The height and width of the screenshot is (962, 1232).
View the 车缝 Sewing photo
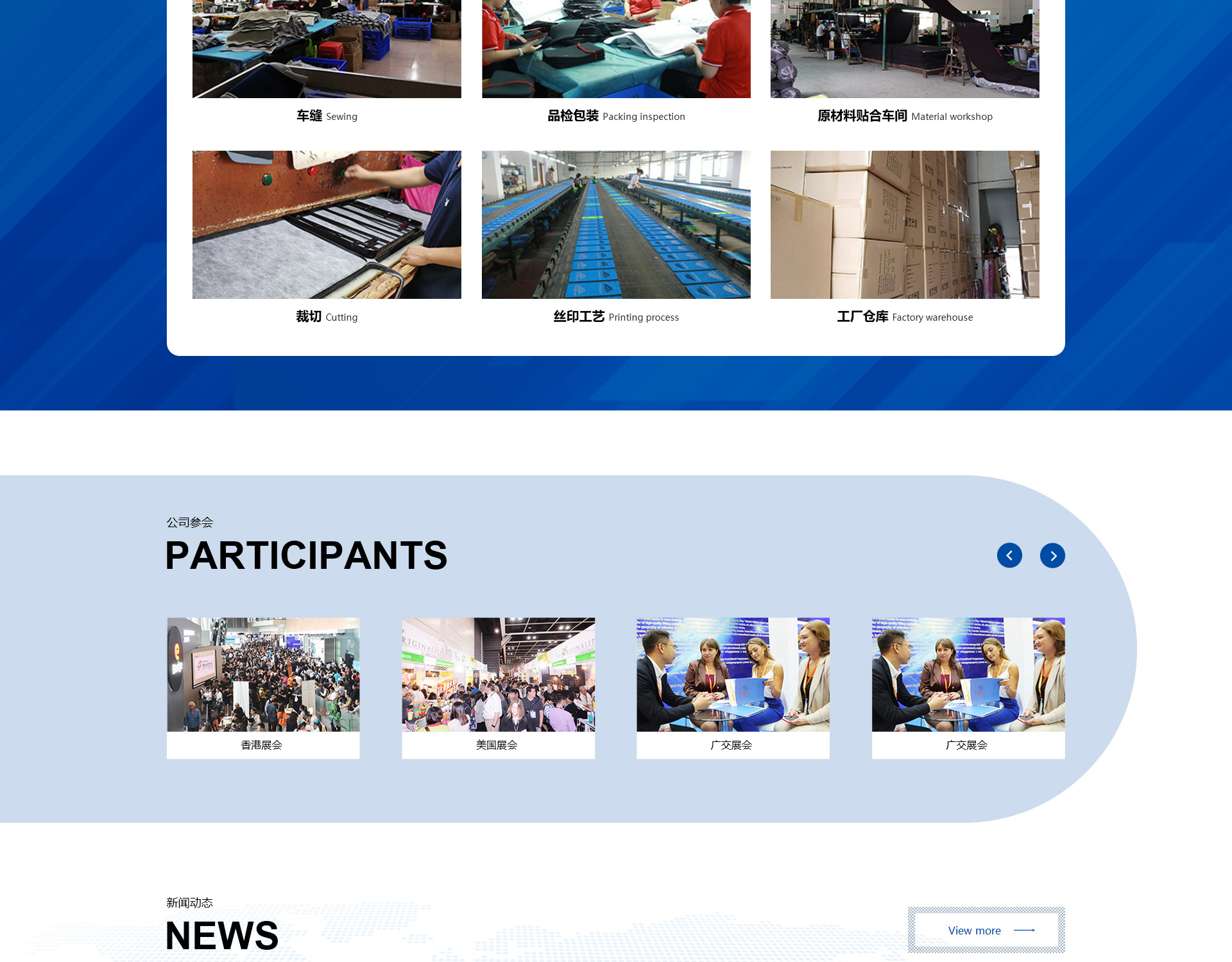(x=327, y=49)
